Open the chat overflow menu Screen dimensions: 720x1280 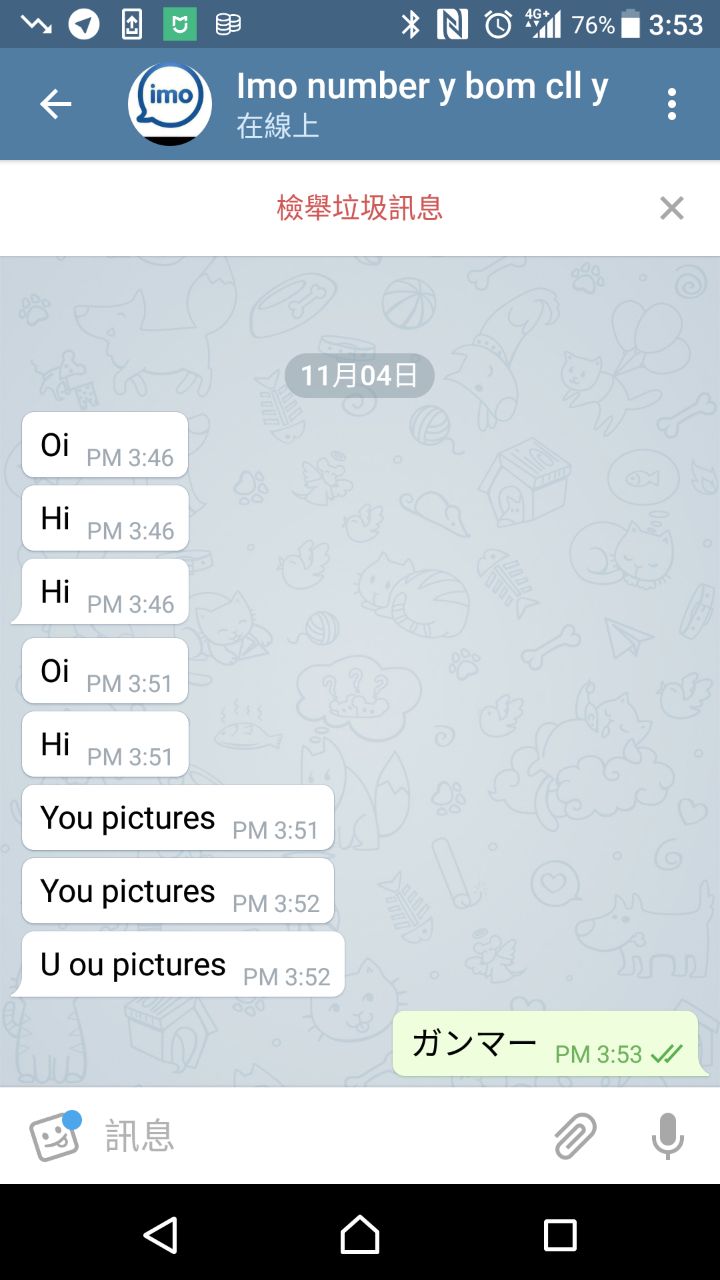[672, 104]
